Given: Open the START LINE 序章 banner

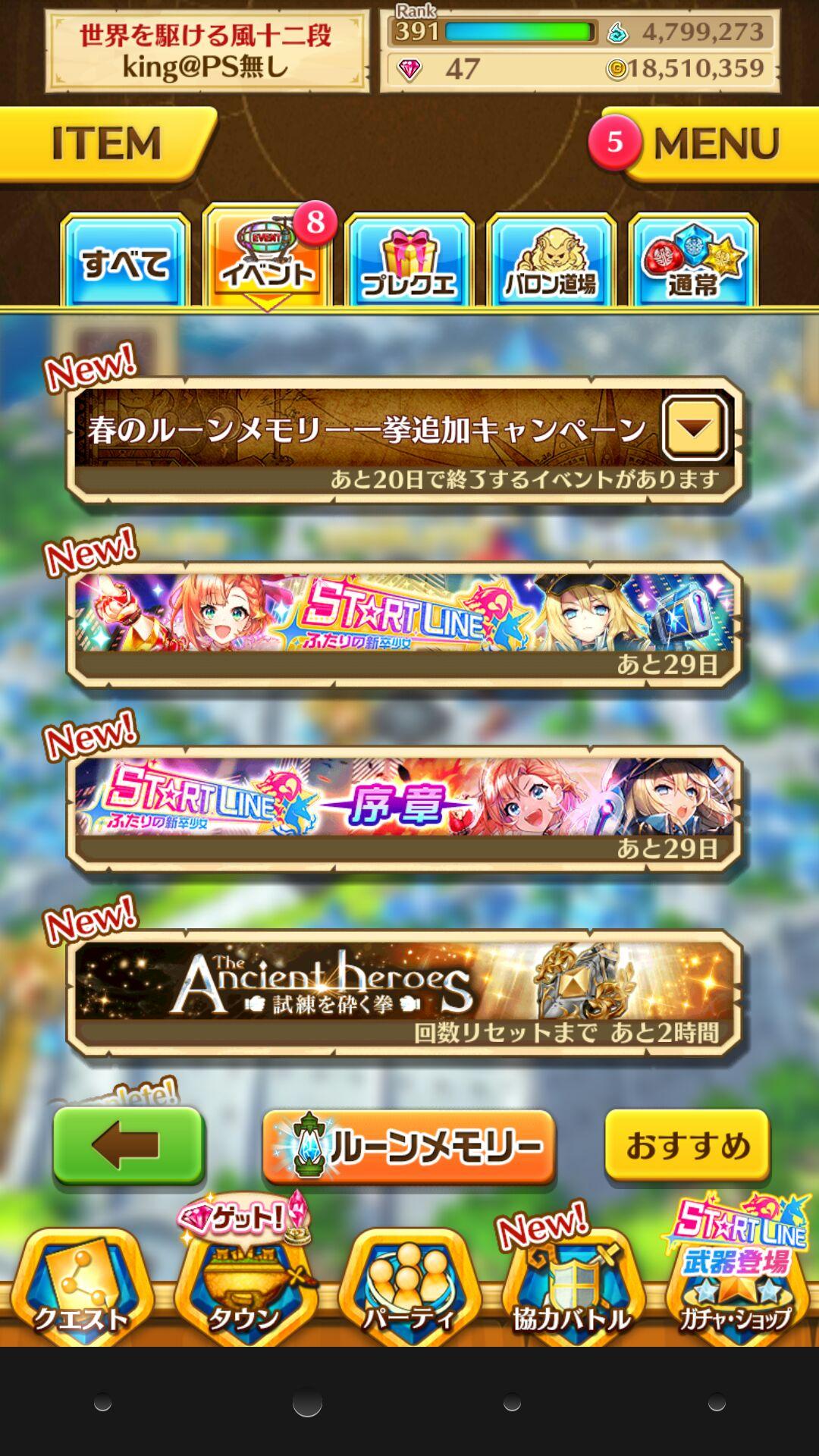Looking at the screenshot, I should [404, 808].
